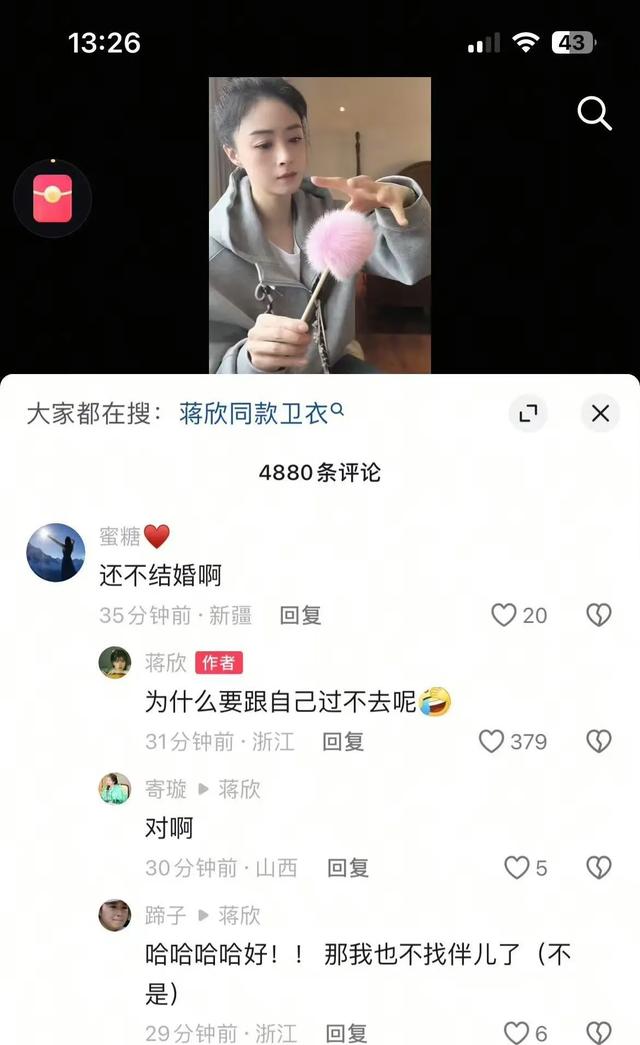Like 蒋欣's comment with 379 likes

[x=491, y=741]
